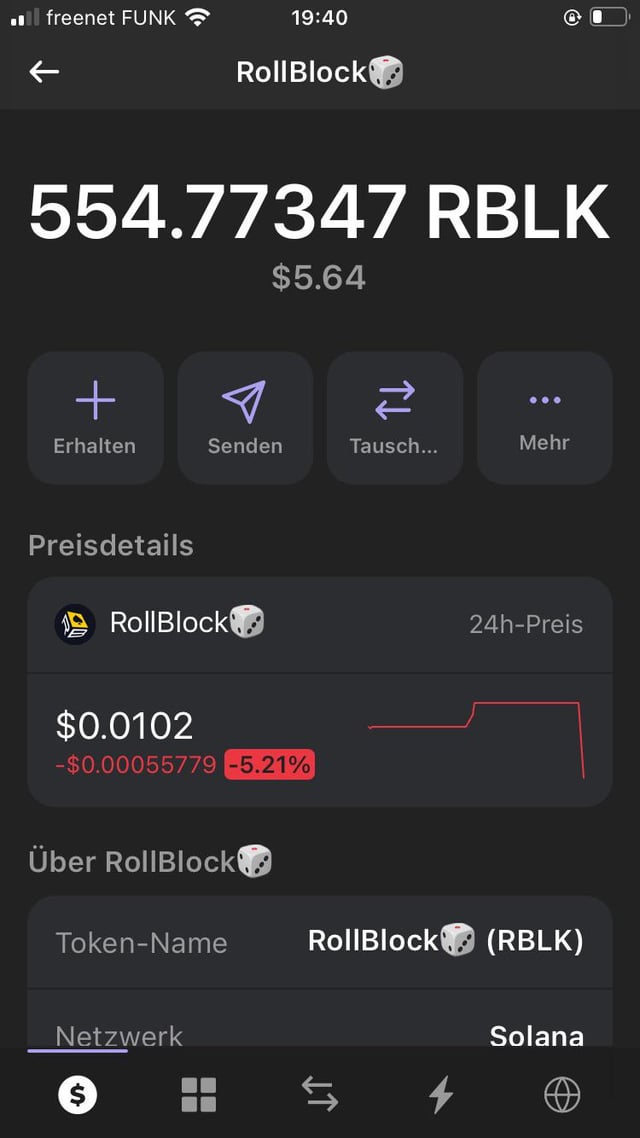Viewport: 640px width, 1138px height.
Task: Switch to the swap arrows tab
Action: (320, 1095)
